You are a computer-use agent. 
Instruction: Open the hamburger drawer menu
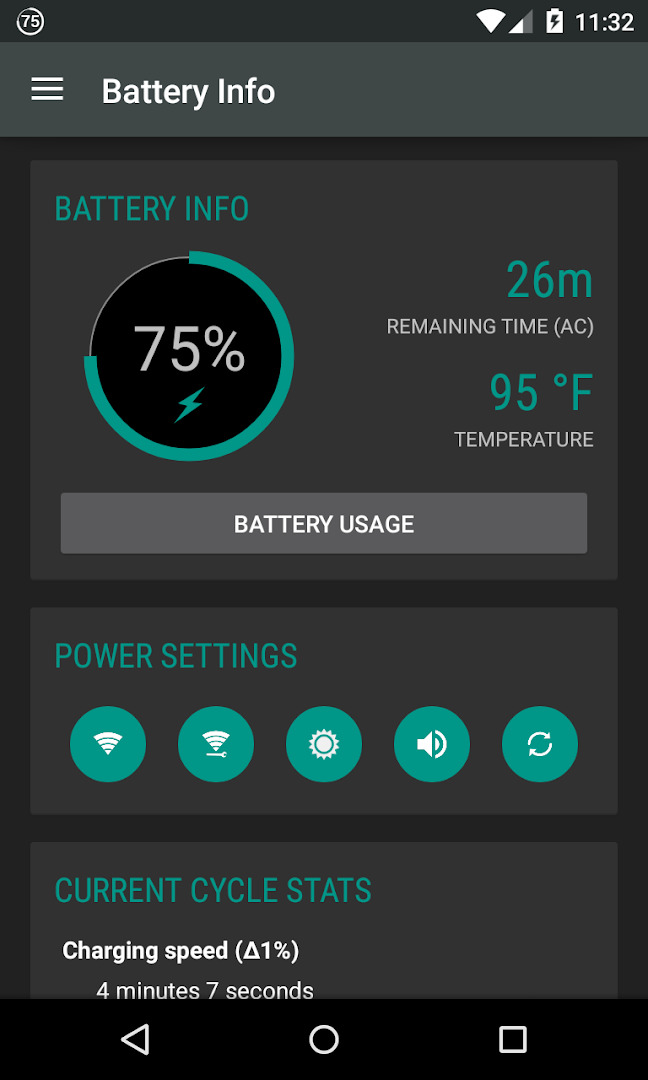point(48,90)
